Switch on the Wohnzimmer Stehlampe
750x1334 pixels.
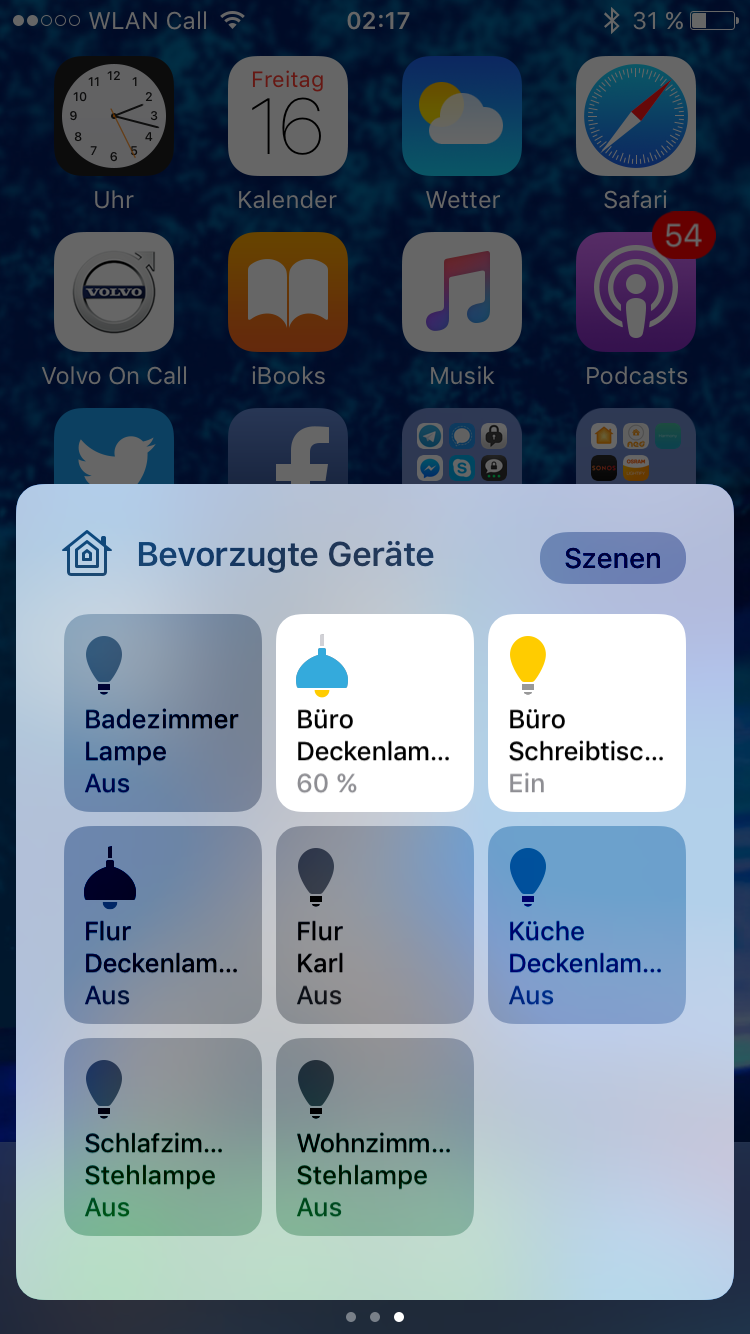pos(375,1137)
